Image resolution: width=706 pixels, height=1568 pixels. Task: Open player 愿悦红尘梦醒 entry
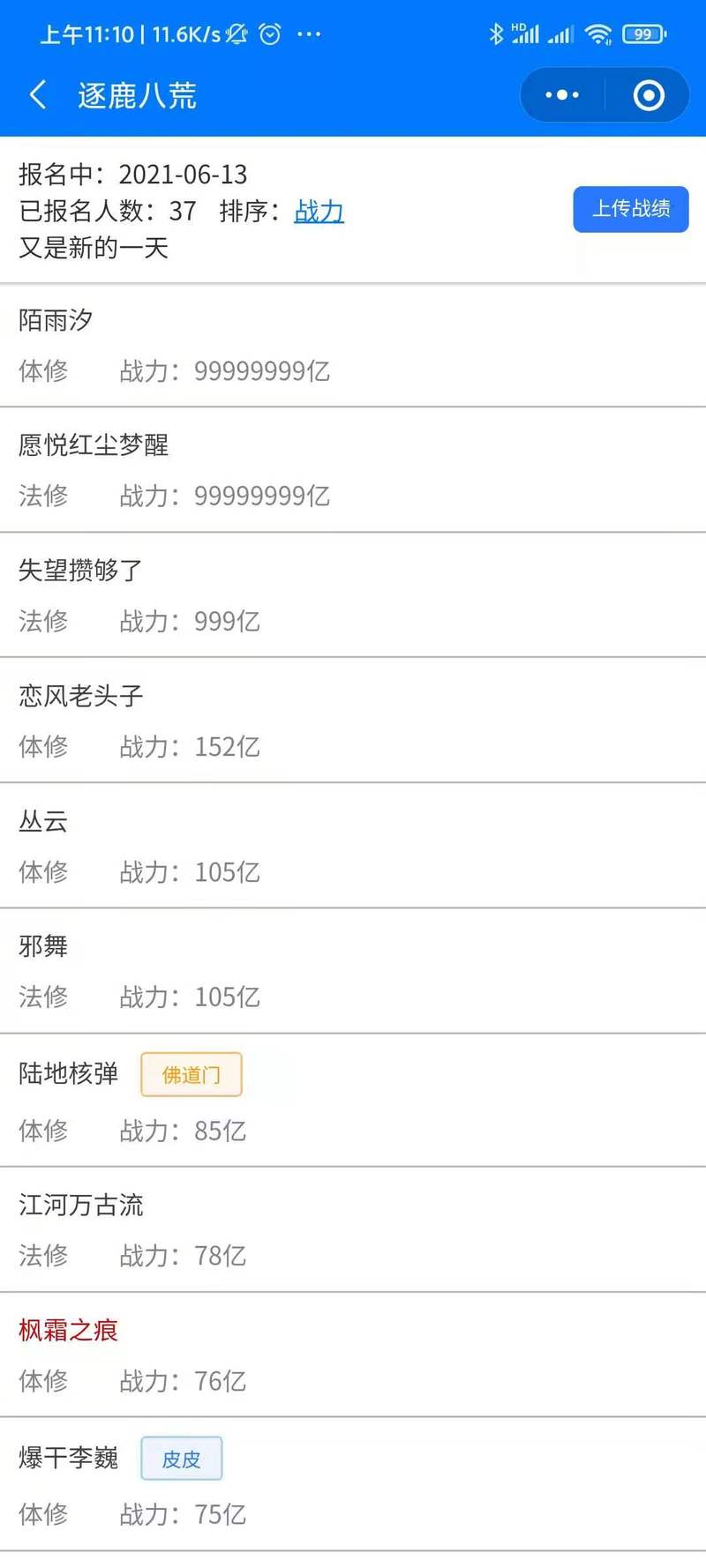353,470
